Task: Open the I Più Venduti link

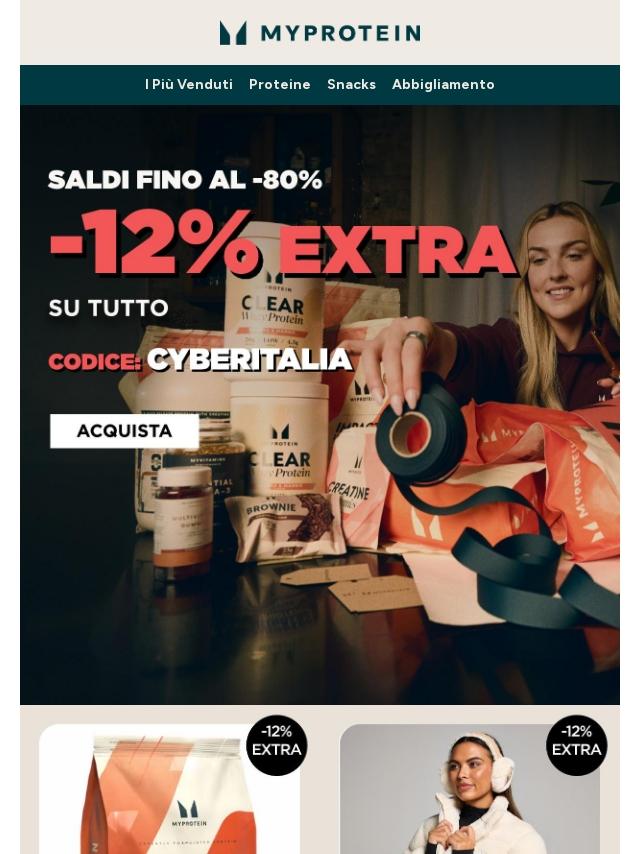Action: [188, 85]
